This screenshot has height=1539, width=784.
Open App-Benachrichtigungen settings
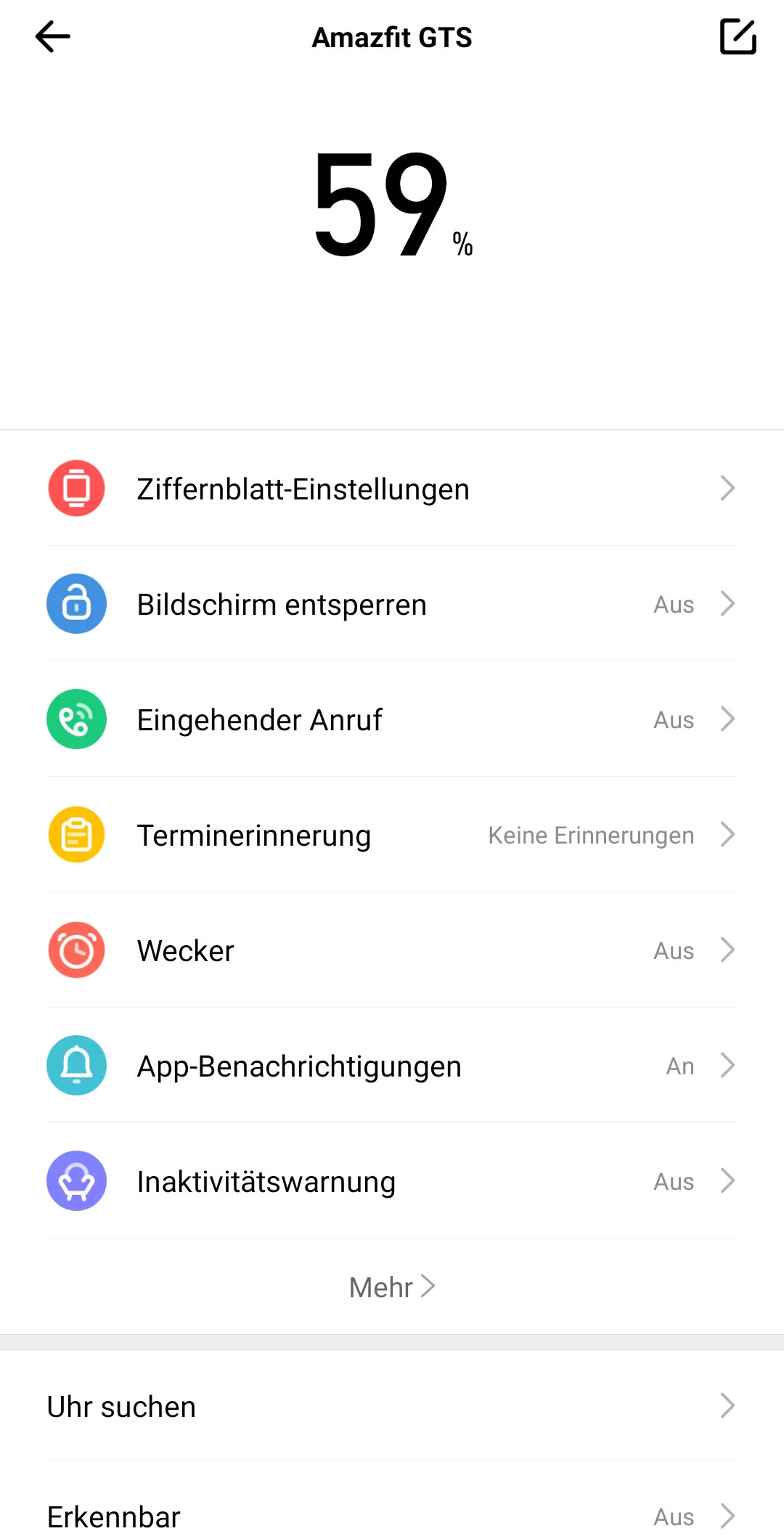pos(392,1066)
